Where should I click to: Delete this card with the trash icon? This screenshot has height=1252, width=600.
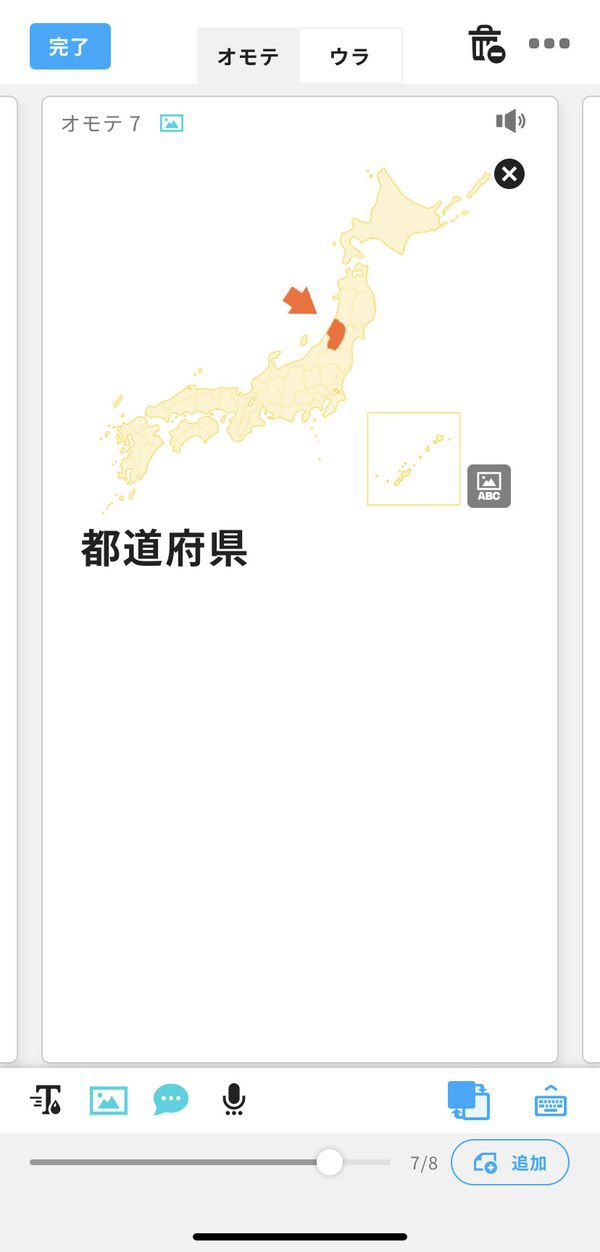coord(486,45)
